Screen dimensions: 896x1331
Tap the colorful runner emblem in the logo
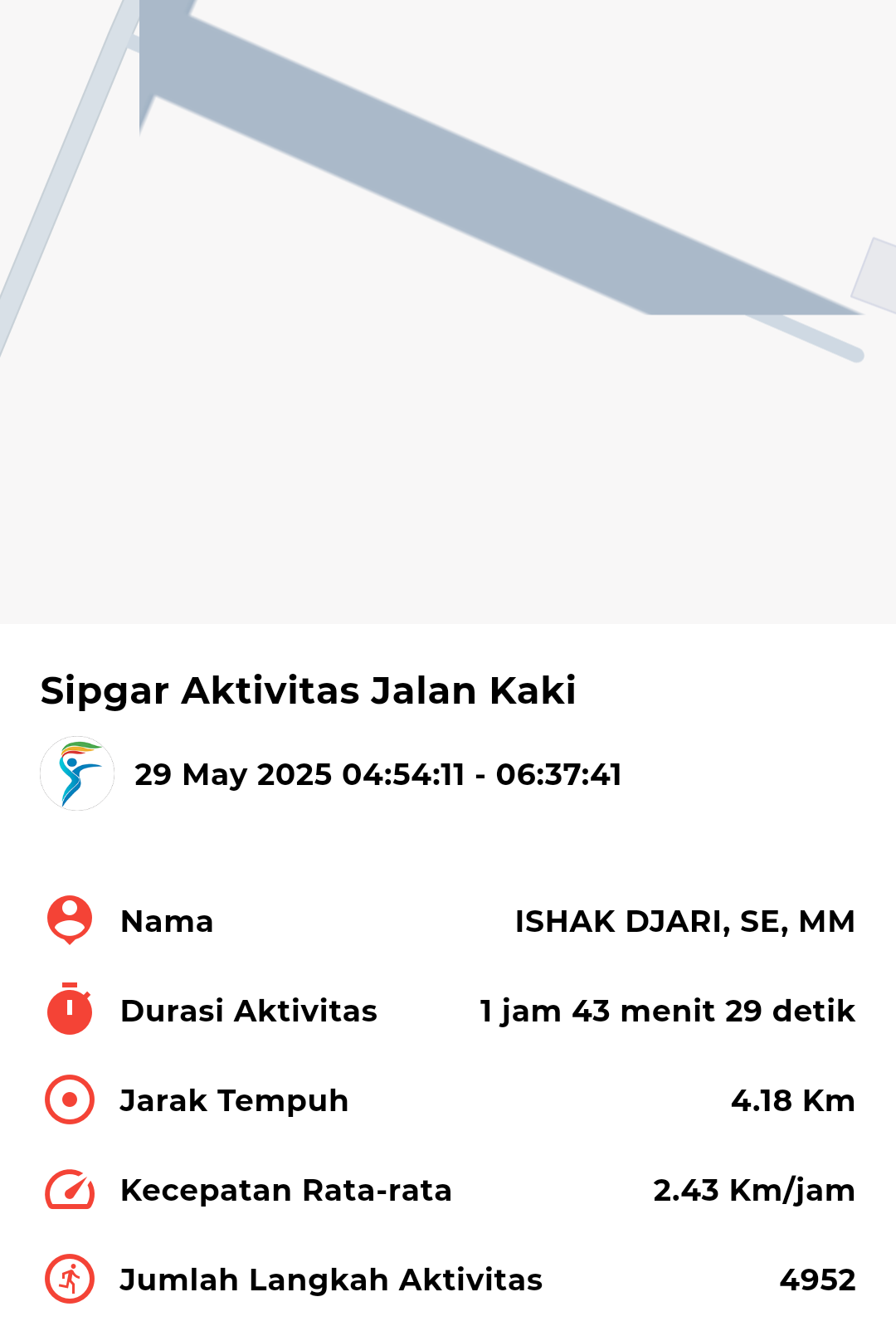click(77, 773)
